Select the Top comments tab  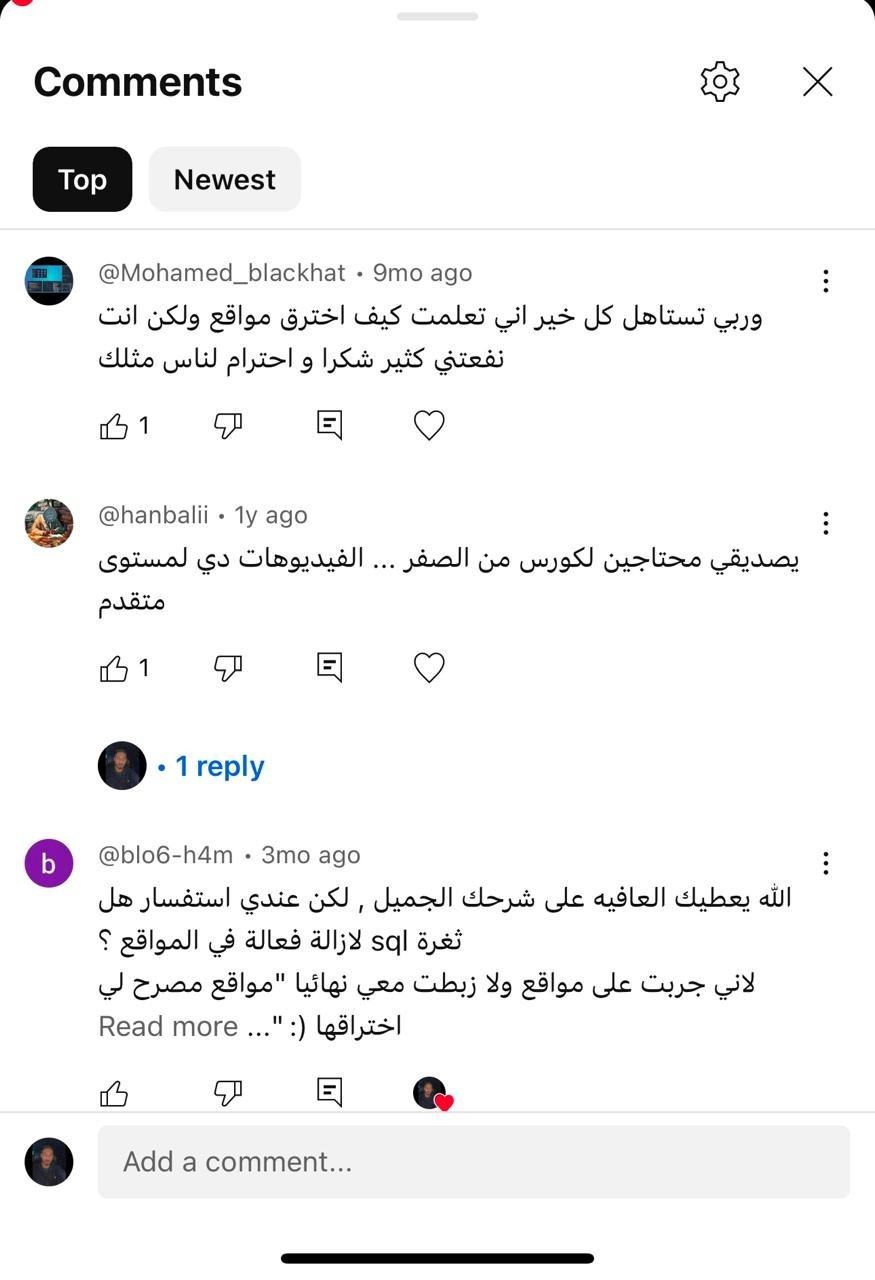click(82, 180)
